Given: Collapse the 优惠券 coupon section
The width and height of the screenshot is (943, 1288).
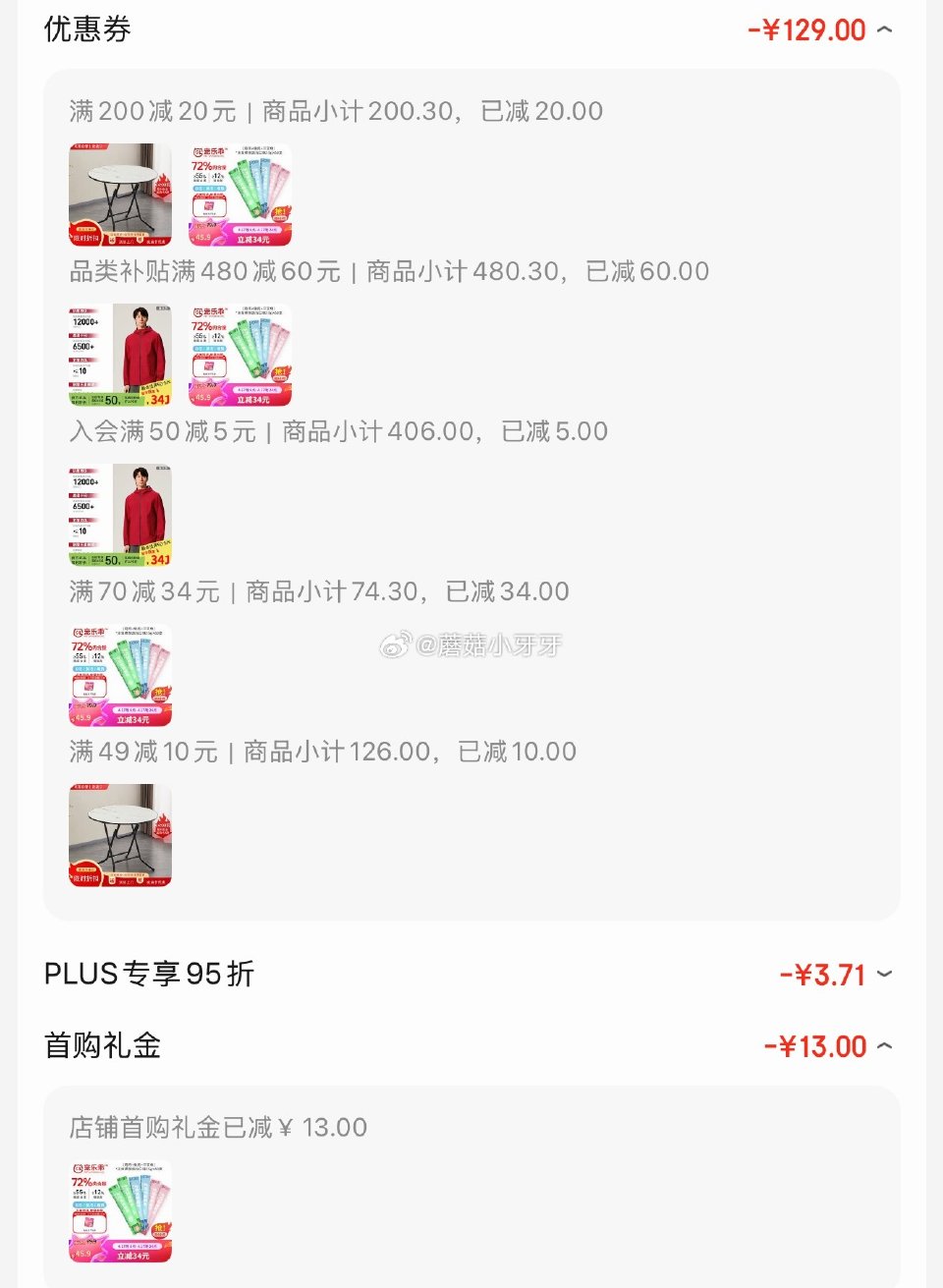Looking at the screenshot, I should (x=886, y=28).
